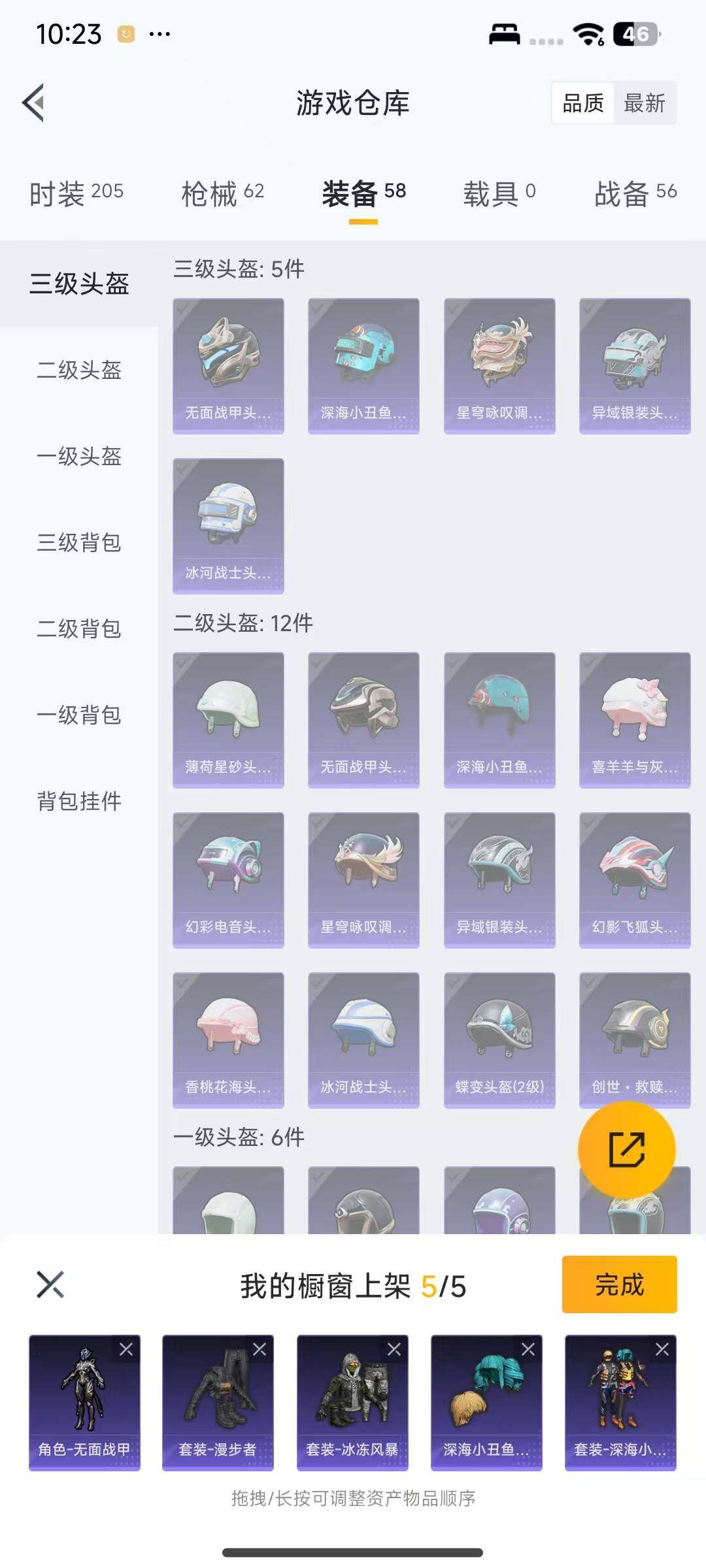
Task: Close the 我的橱窗上架 panel
Action: tap(50, 1284)
